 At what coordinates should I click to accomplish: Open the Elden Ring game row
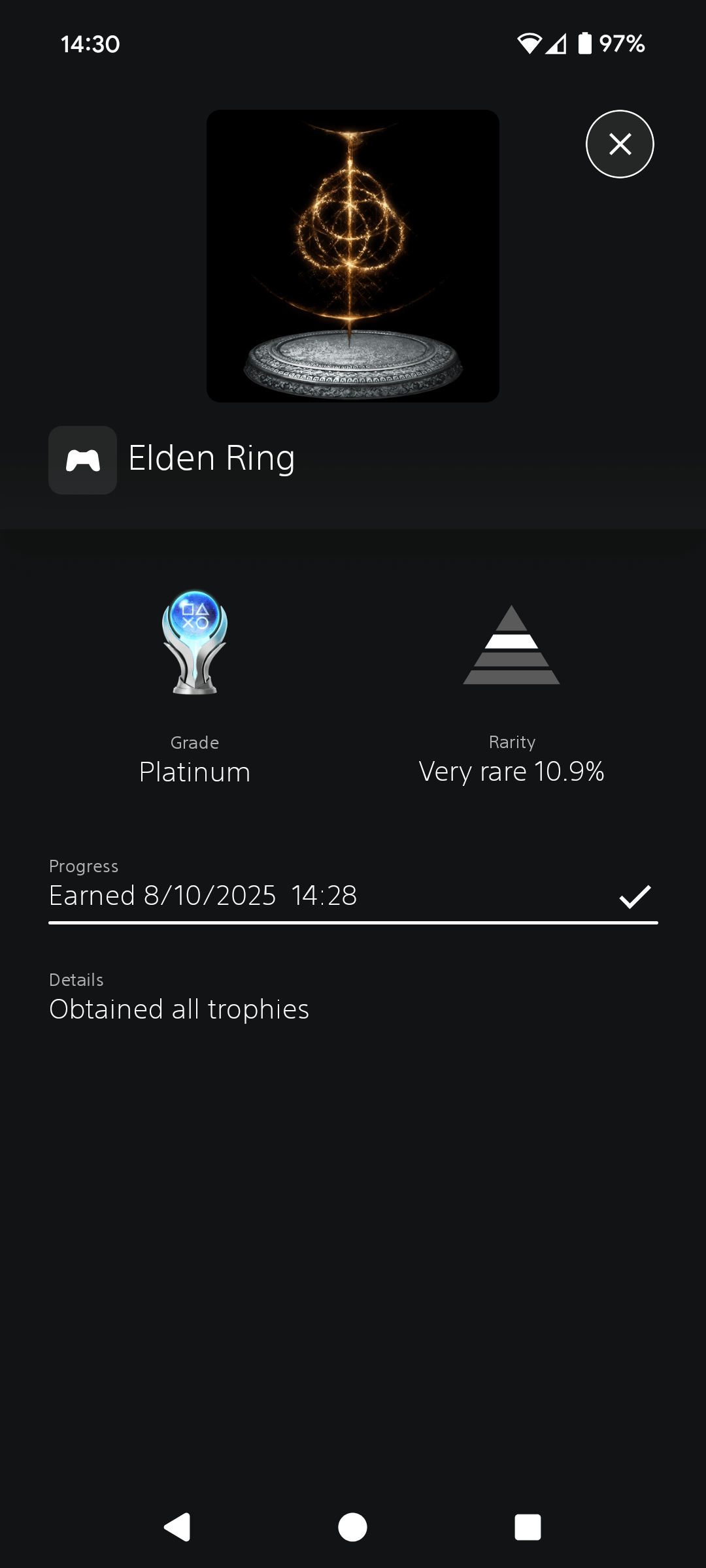(353, 459)
